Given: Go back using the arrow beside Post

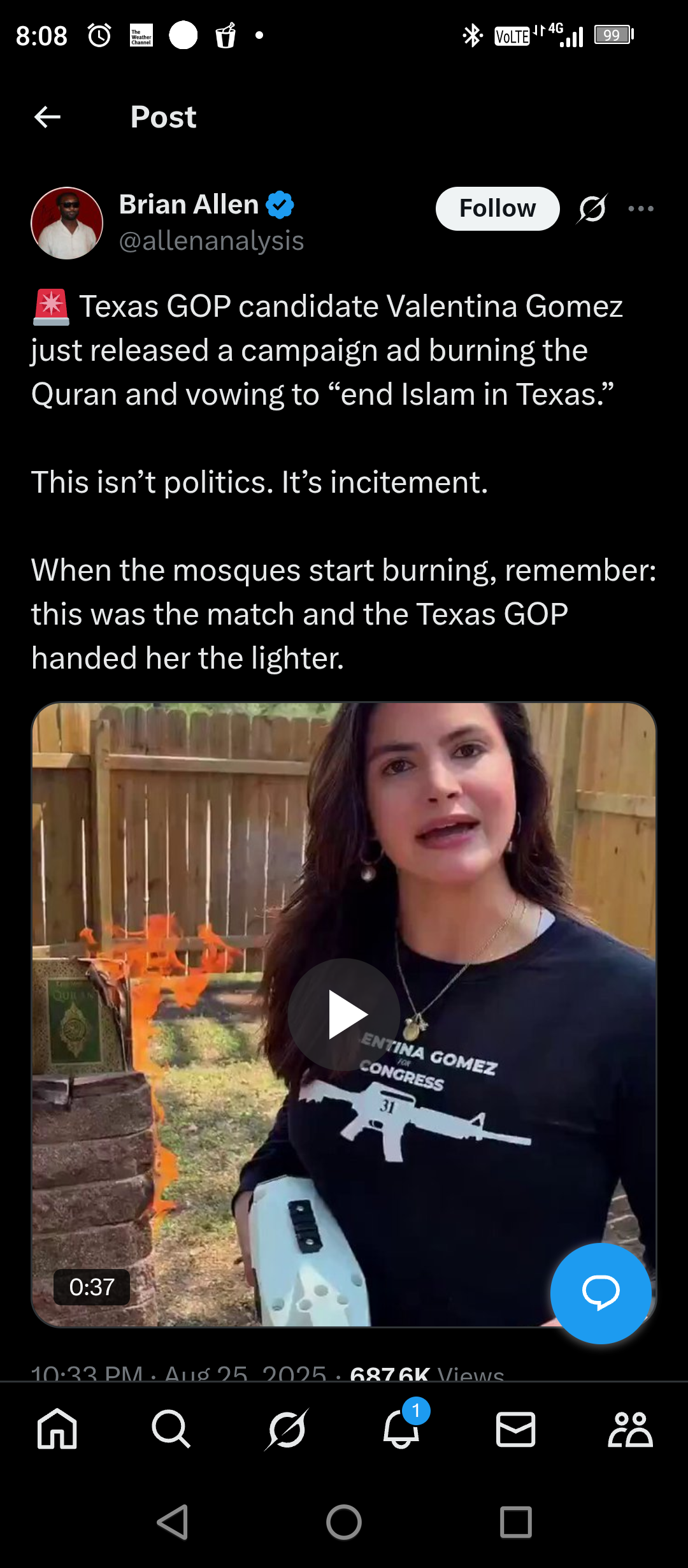Looking at the screenshot, I should 47,117.
